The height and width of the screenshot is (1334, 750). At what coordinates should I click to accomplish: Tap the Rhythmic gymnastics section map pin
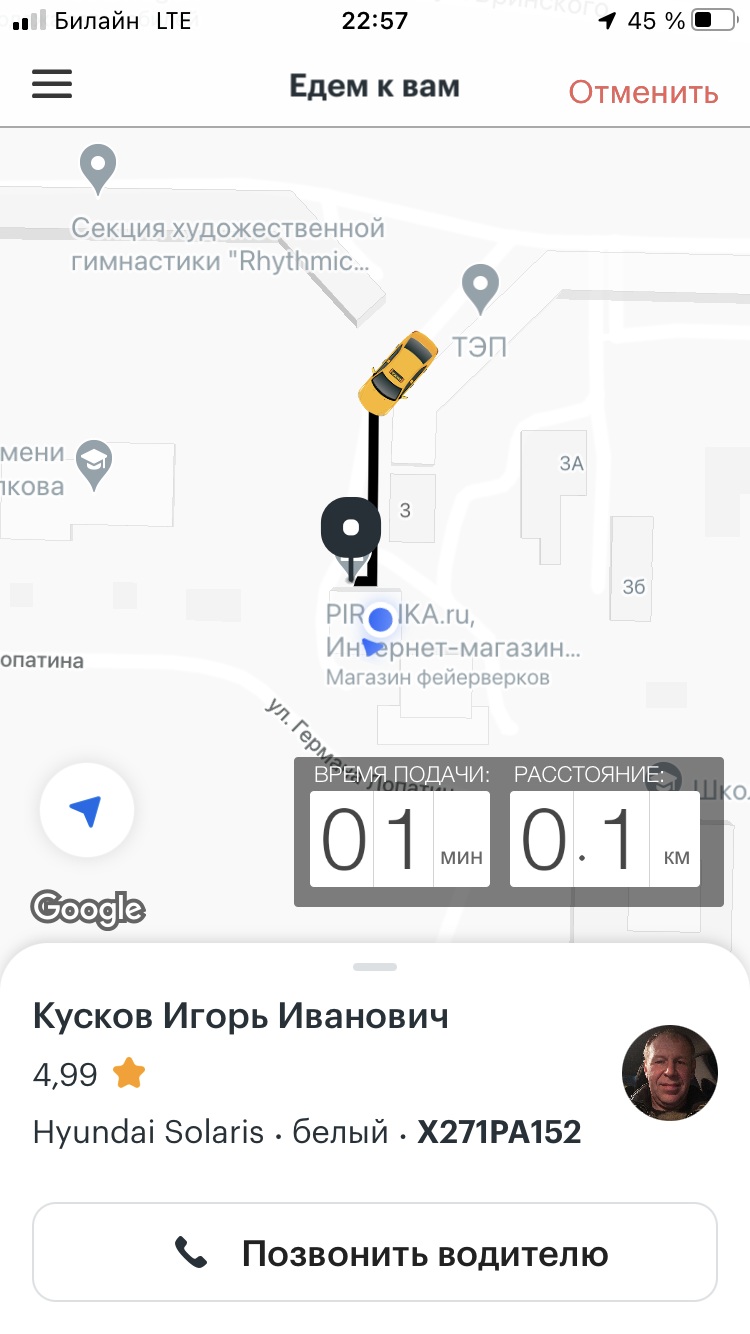click(97, 168)
